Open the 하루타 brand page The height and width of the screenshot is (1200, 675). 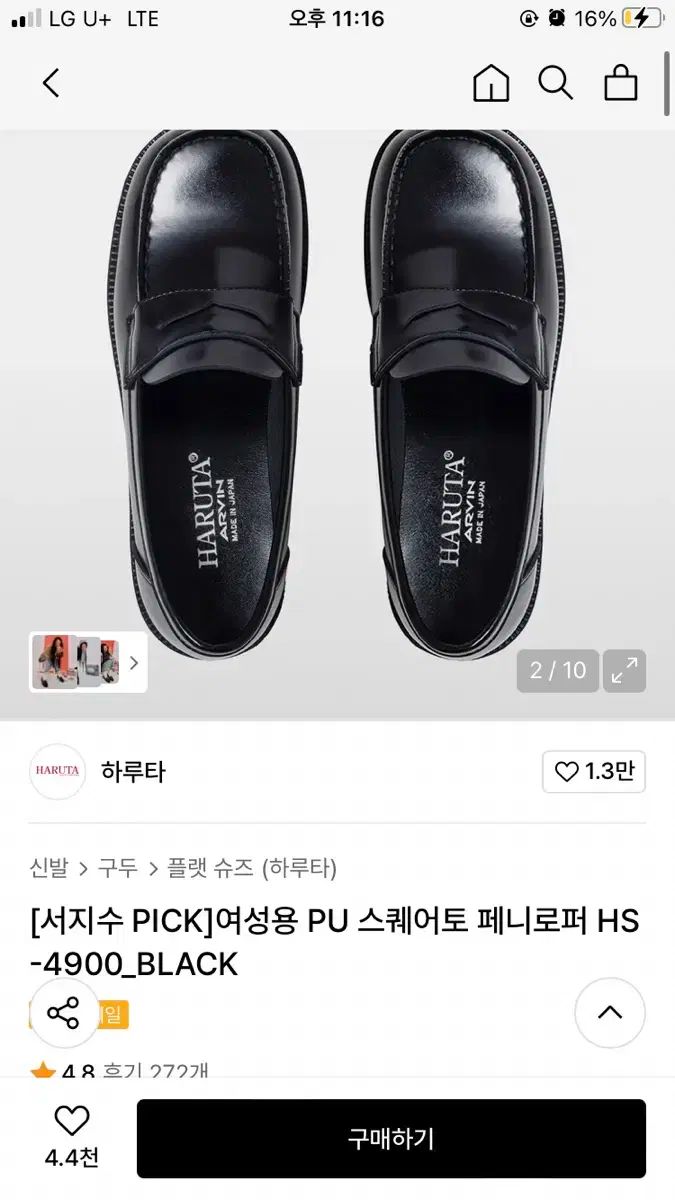tap(132, 772)
